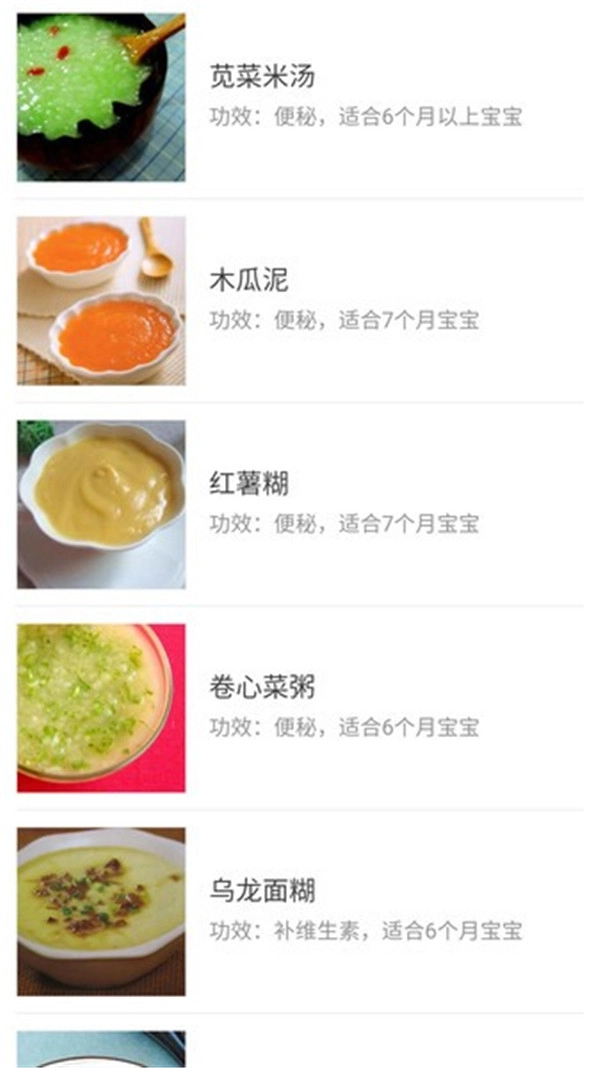Open the 苋菜米汤 recipe
Screen dimensions: 600x1068
[262, 78]
